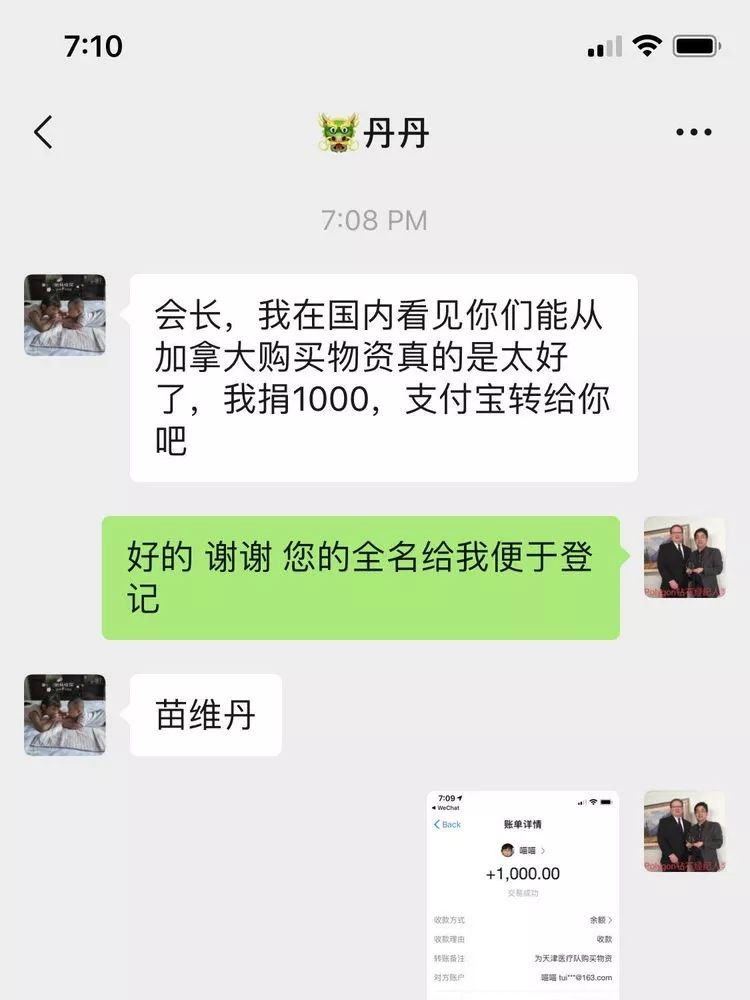750x1000 pixels.
Task: Go back to the chat list
Action: 43,132
